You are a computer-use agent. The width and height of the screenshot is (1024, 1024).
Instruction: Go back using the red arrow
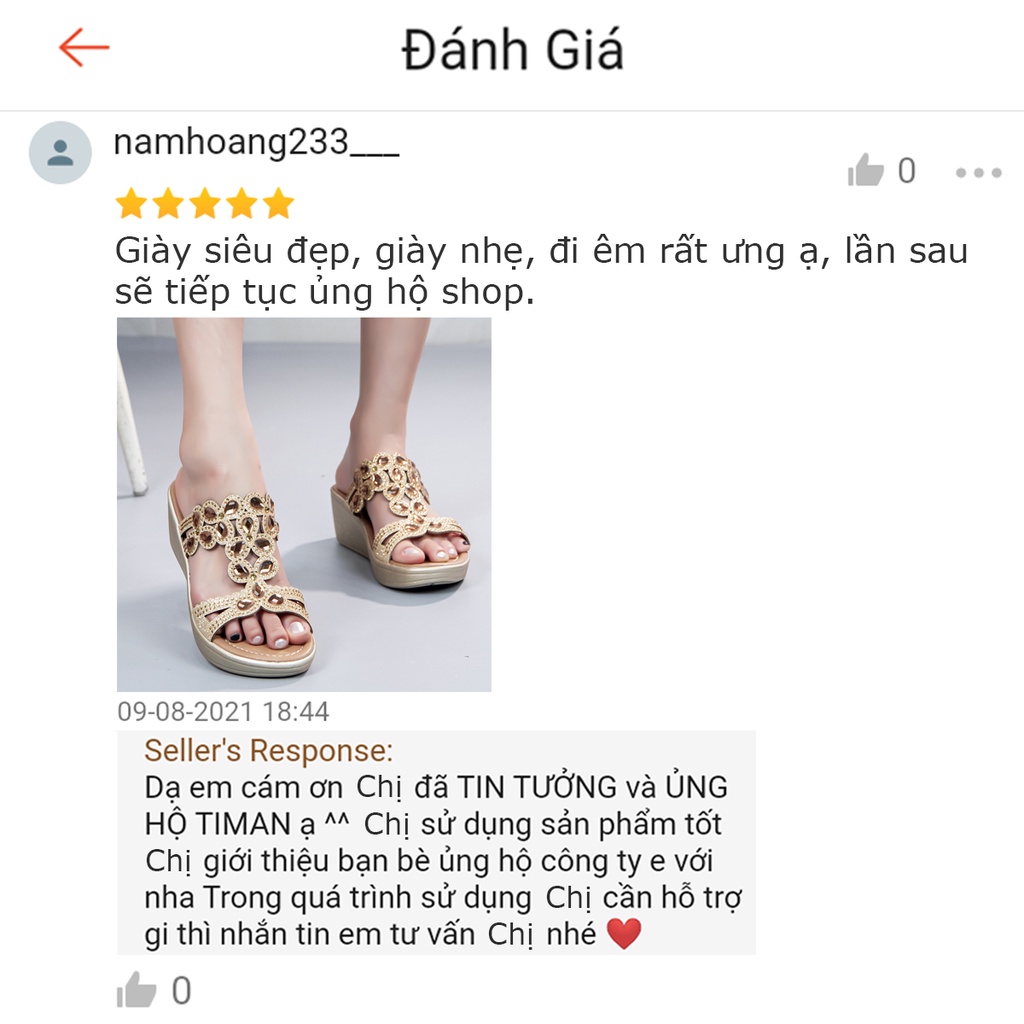(83, 47)
